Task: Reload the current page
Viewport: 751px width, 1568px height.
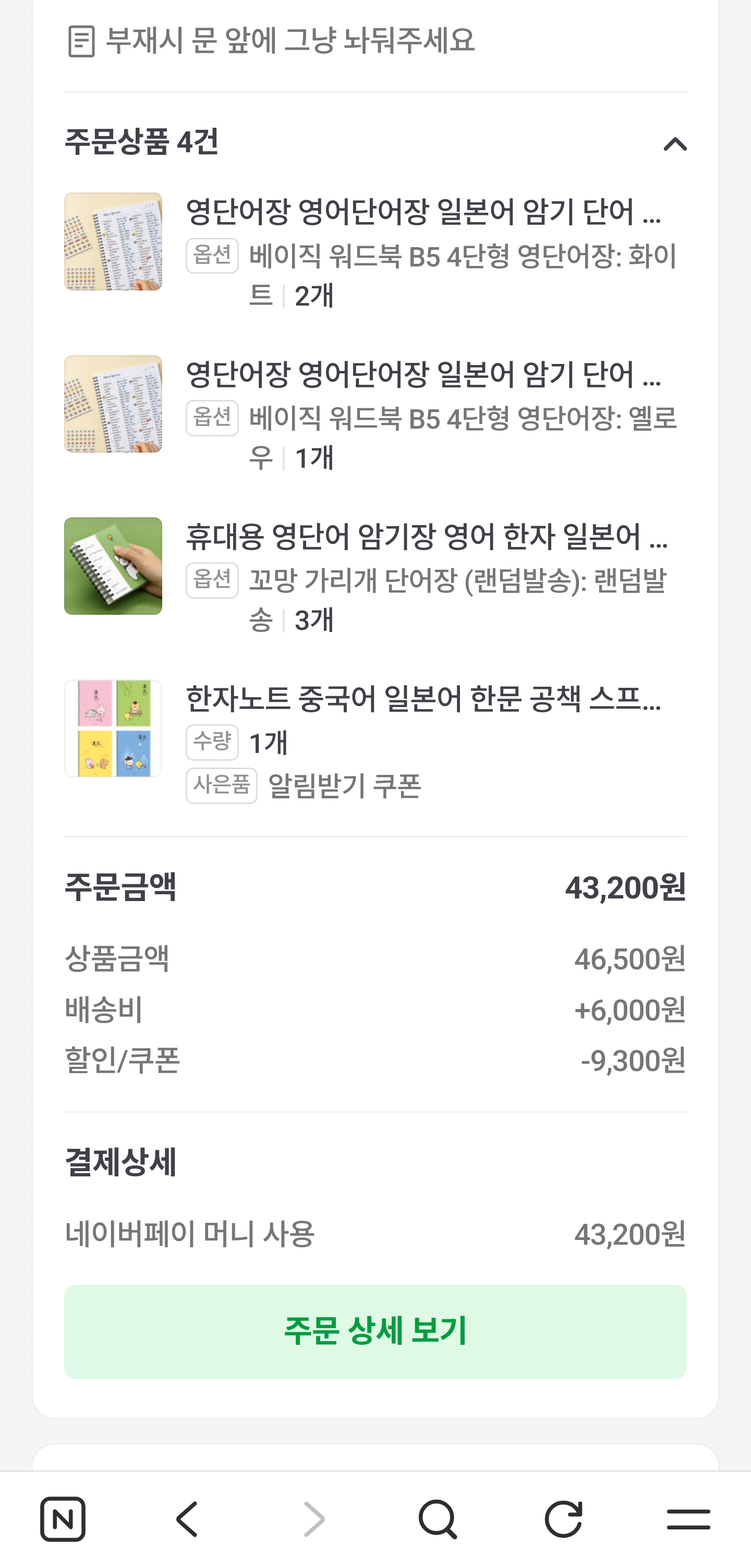Action: tap(563, 1518)
